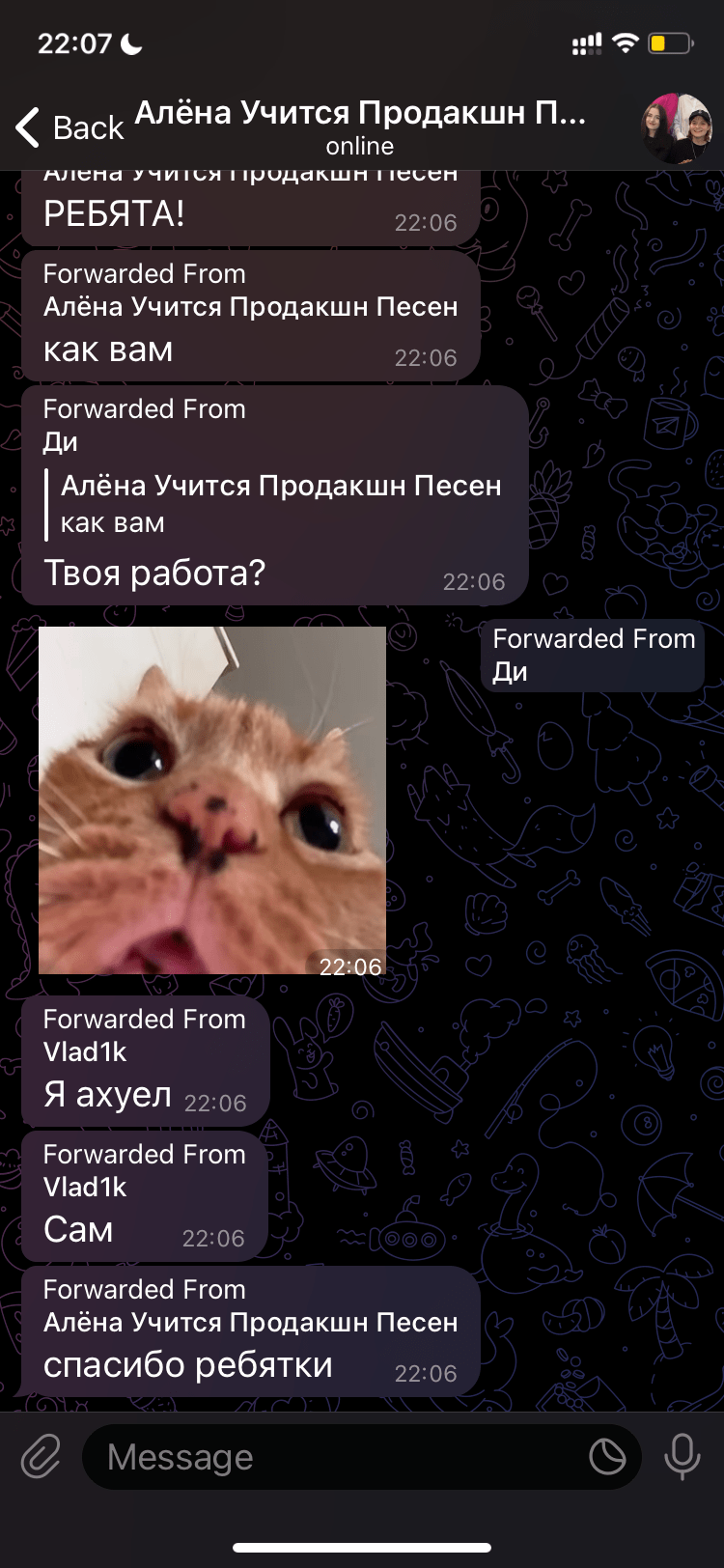The width and height of the screenshot is (724, 1568).
Task: Open the sticker panel icon
Action: (x=607, y=1457)
